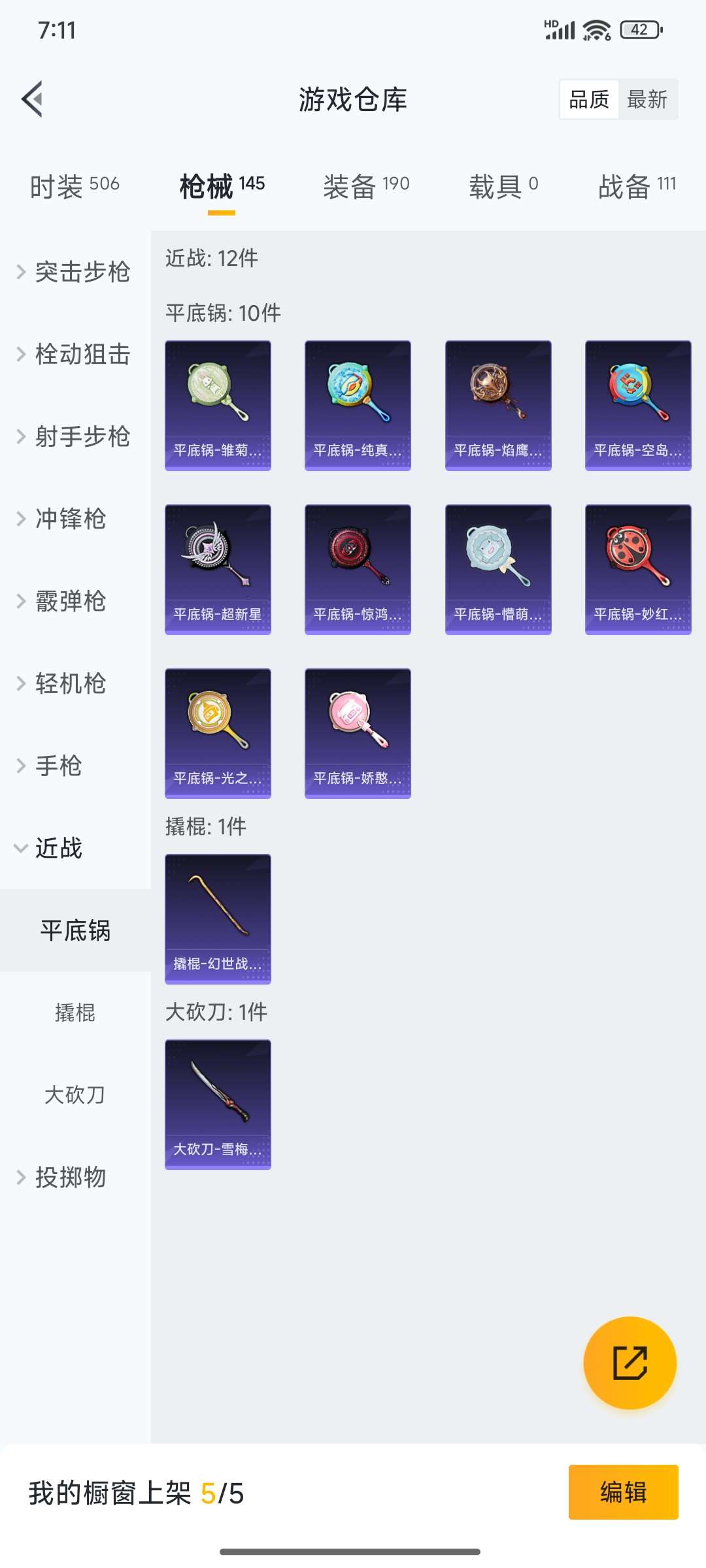Switch sorting to 最新
Screen dimensions: 706x1568
pos(648,99)
